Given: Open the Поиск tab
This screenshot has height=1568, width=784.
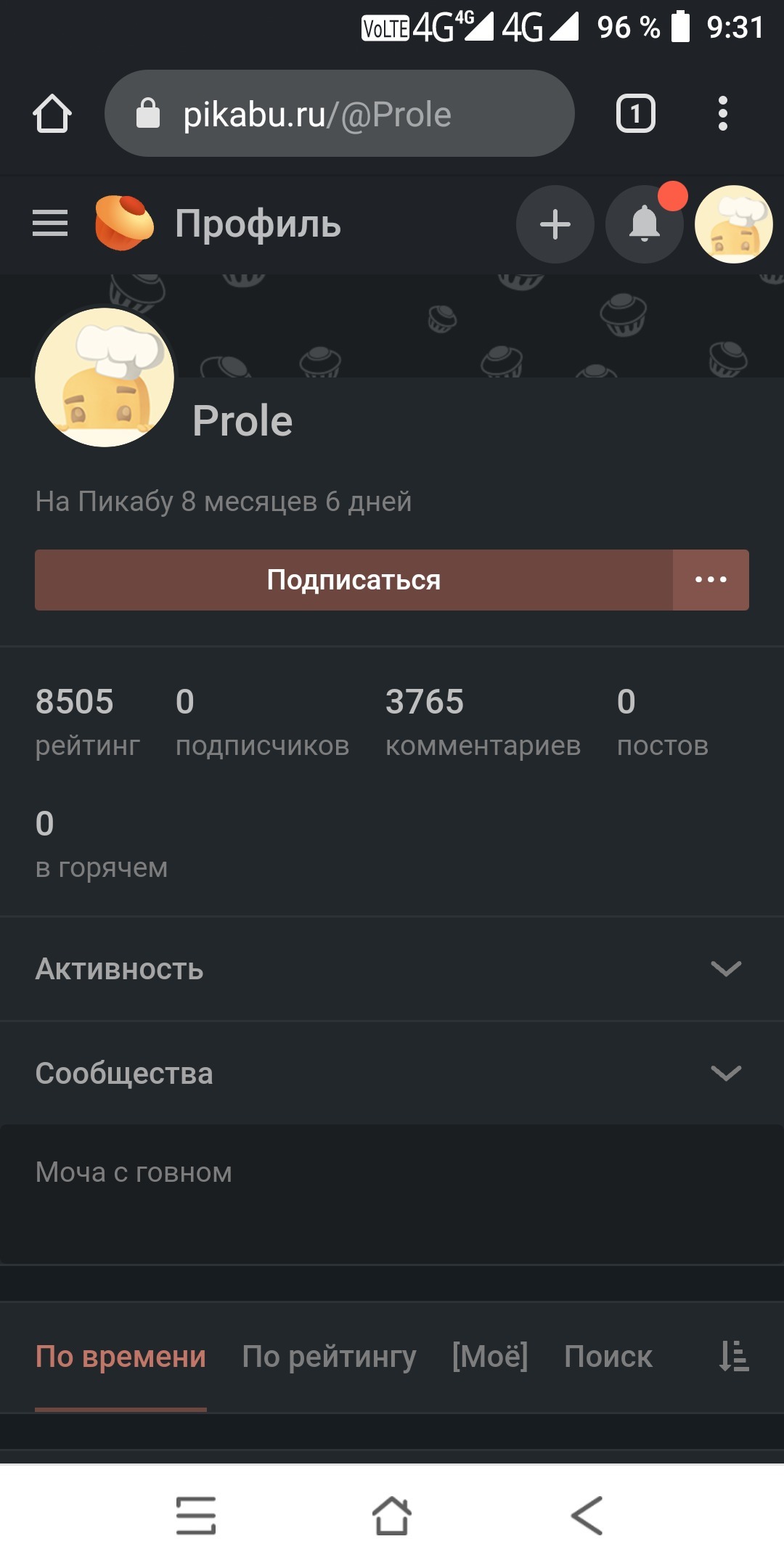Looking at the screenshot, I should click(608, 1357).
